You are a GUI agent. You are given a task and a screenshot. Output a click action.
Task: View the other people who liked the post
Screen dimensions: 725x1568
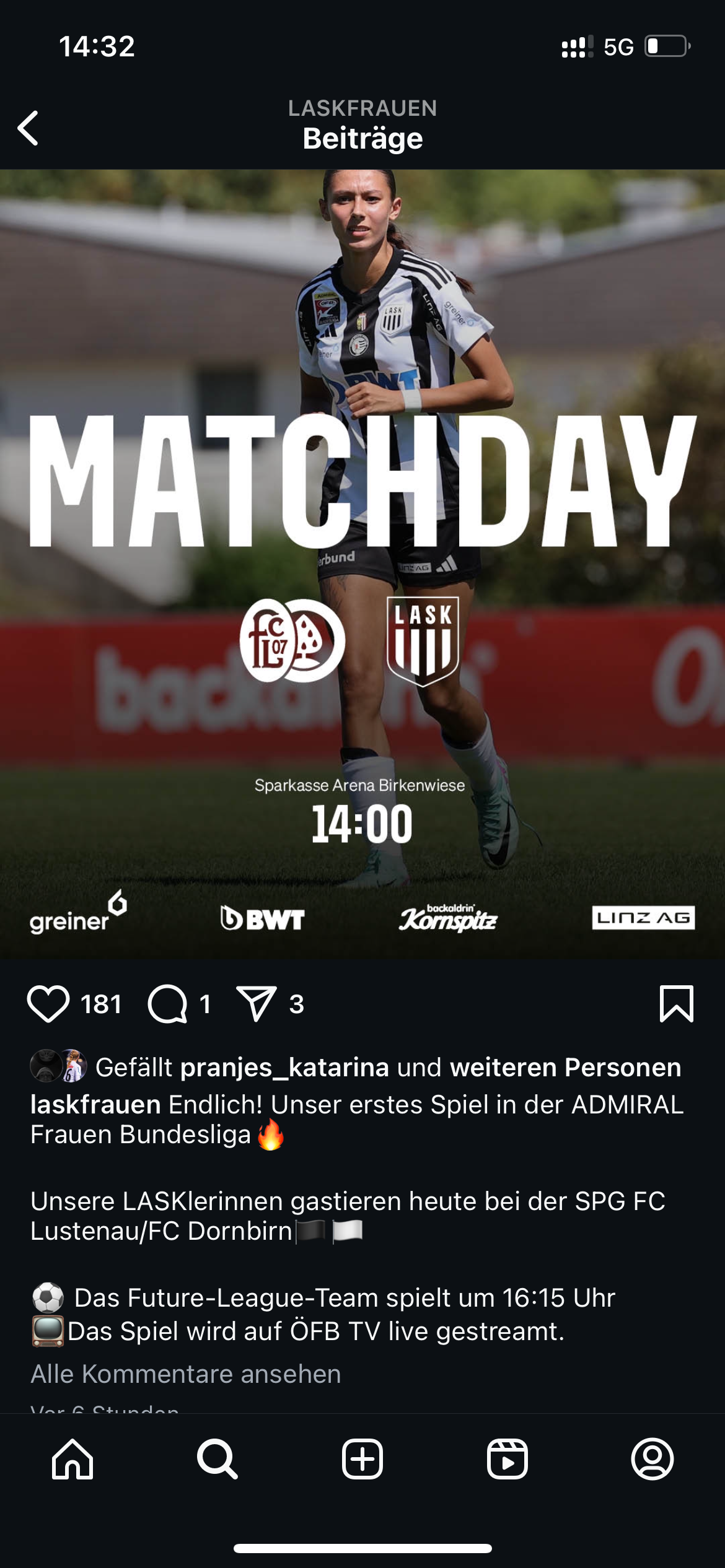tap(565, 1067)
